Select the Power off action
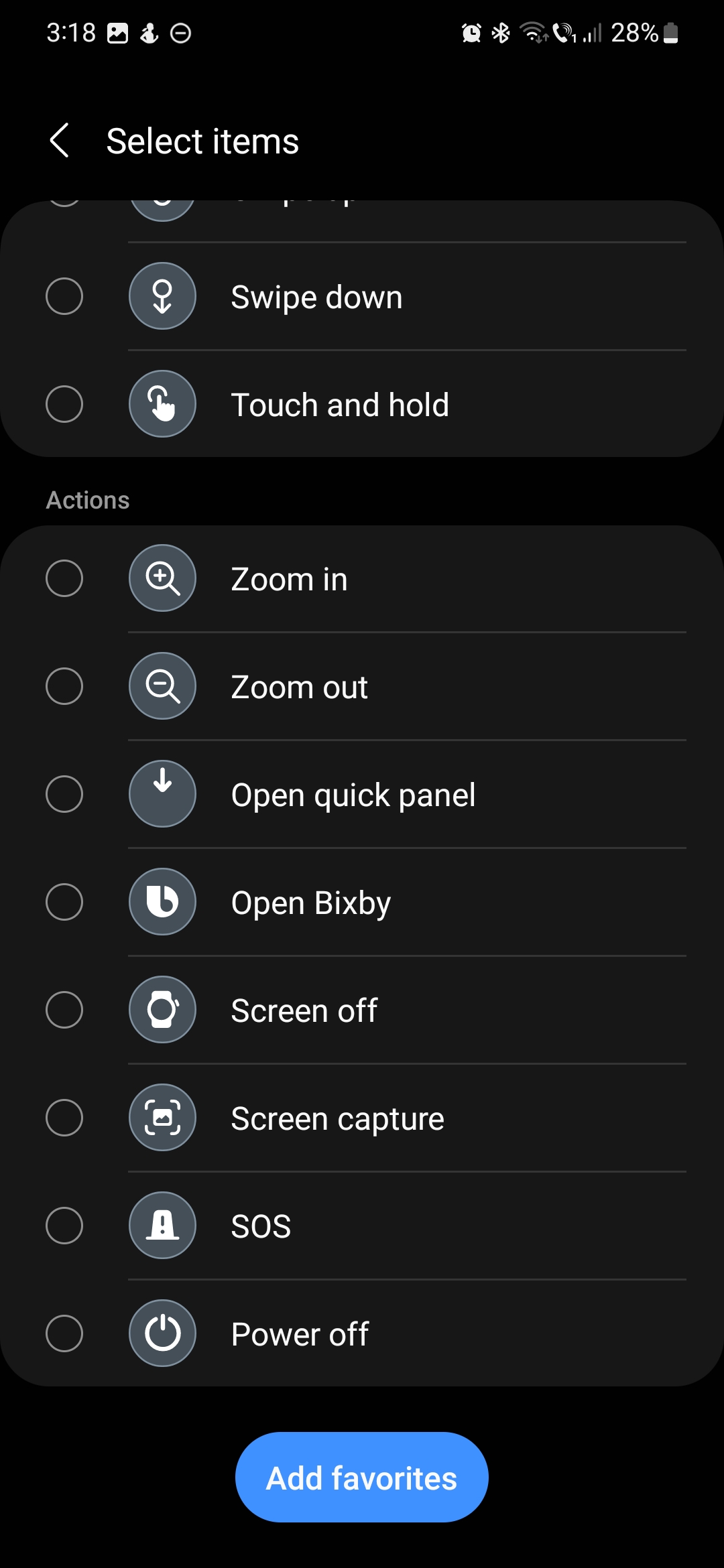Image resolution: width=724 pixels, height=1568 pixels. point(64,1333)
